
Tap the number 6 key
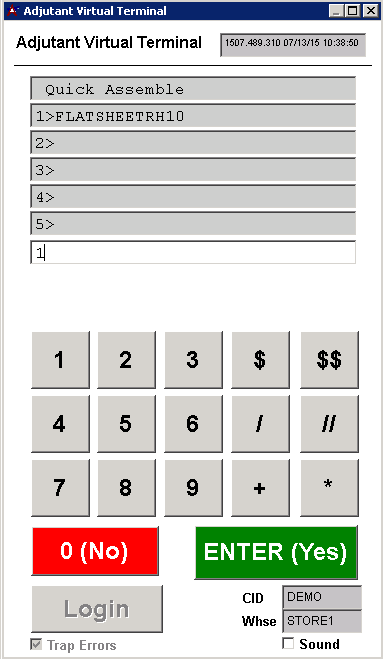click(193, 424)
